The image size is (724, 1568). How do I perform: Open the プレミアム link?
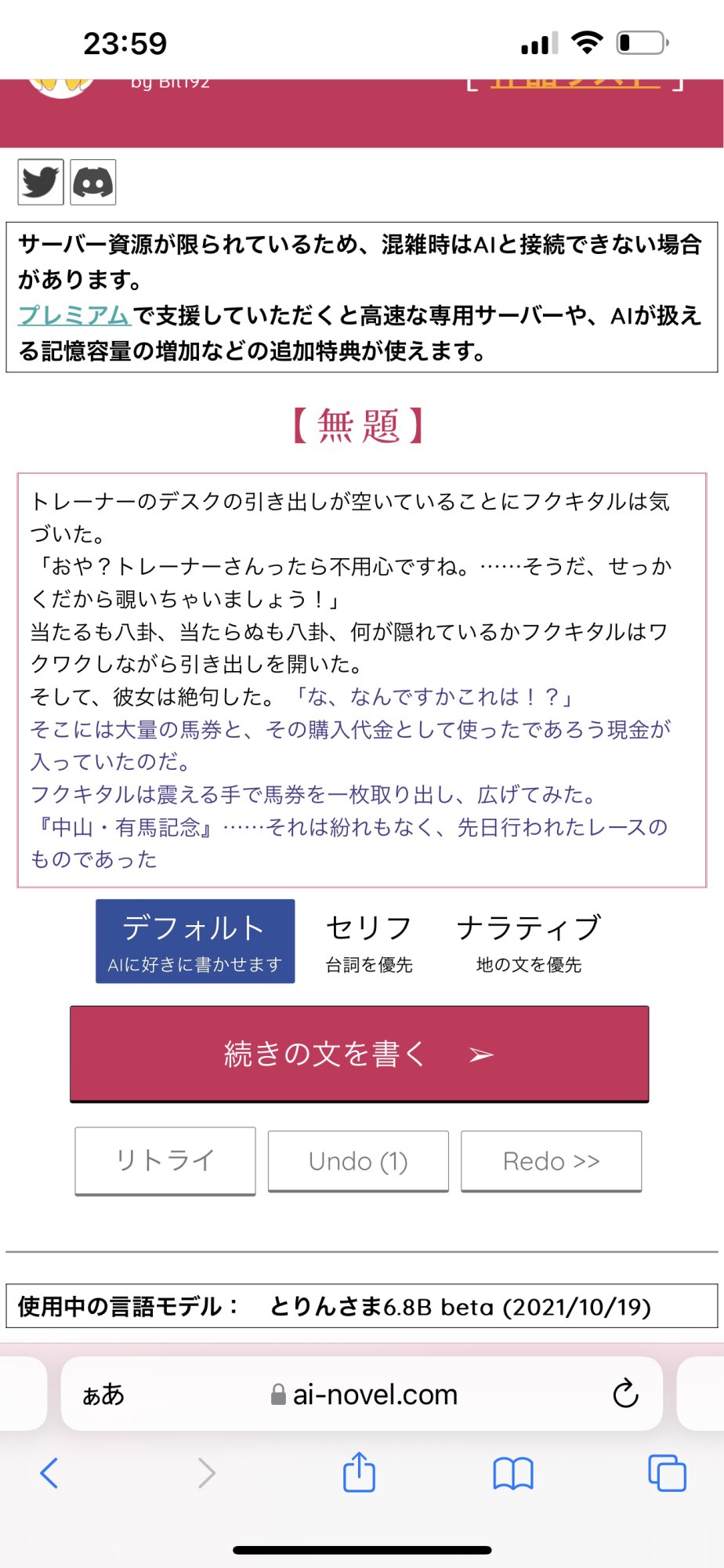click(x=74, y=315)
